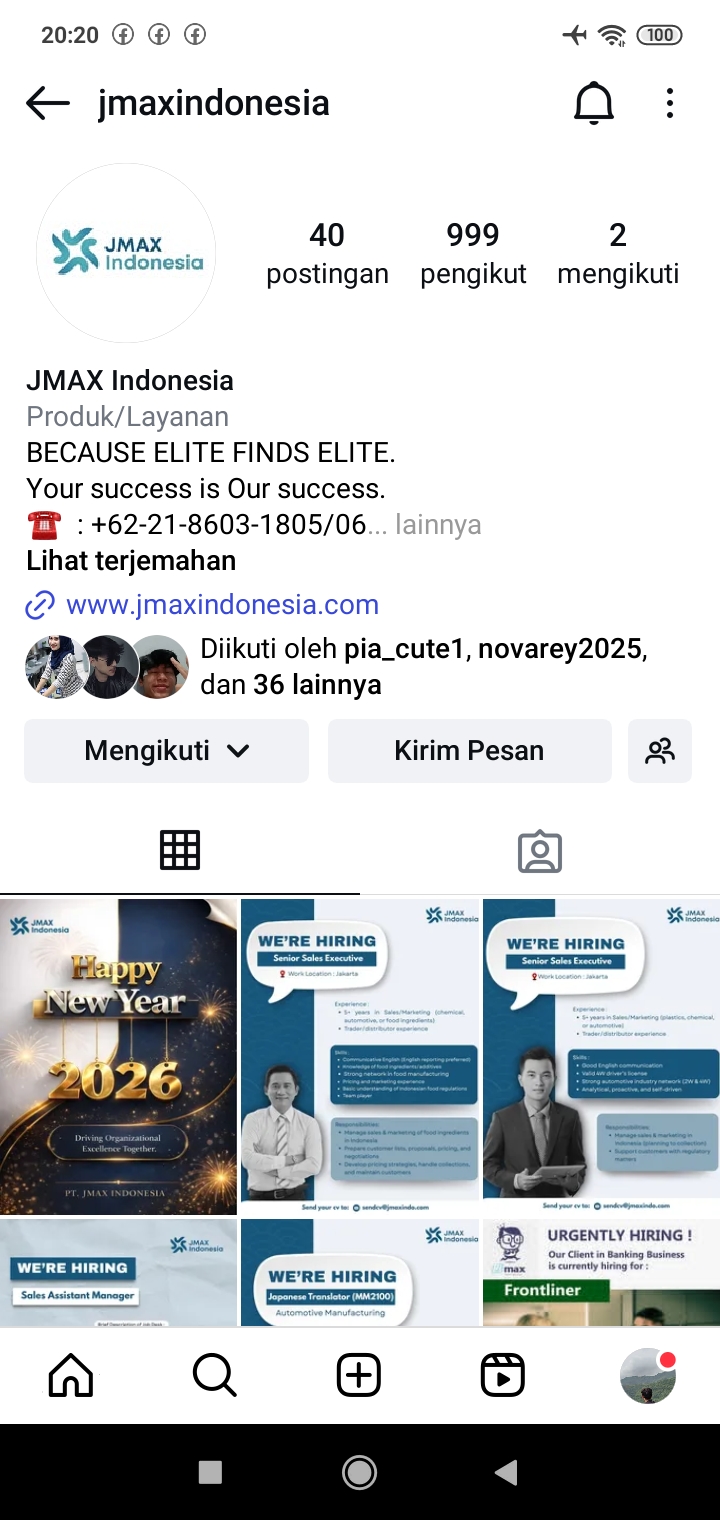Viewport: 720px width, 1520px height.
Task: Open the Urgently Hiring Frontliner post
Action: point(601,1272)
